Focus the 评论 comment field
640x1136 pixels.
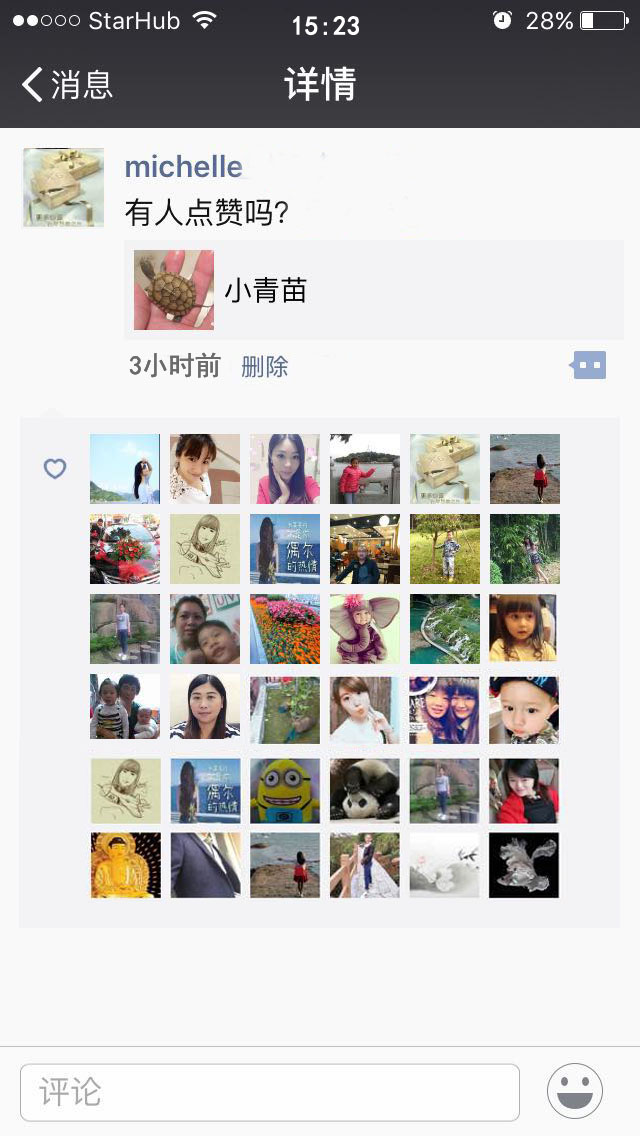(x=270, y=1092)
